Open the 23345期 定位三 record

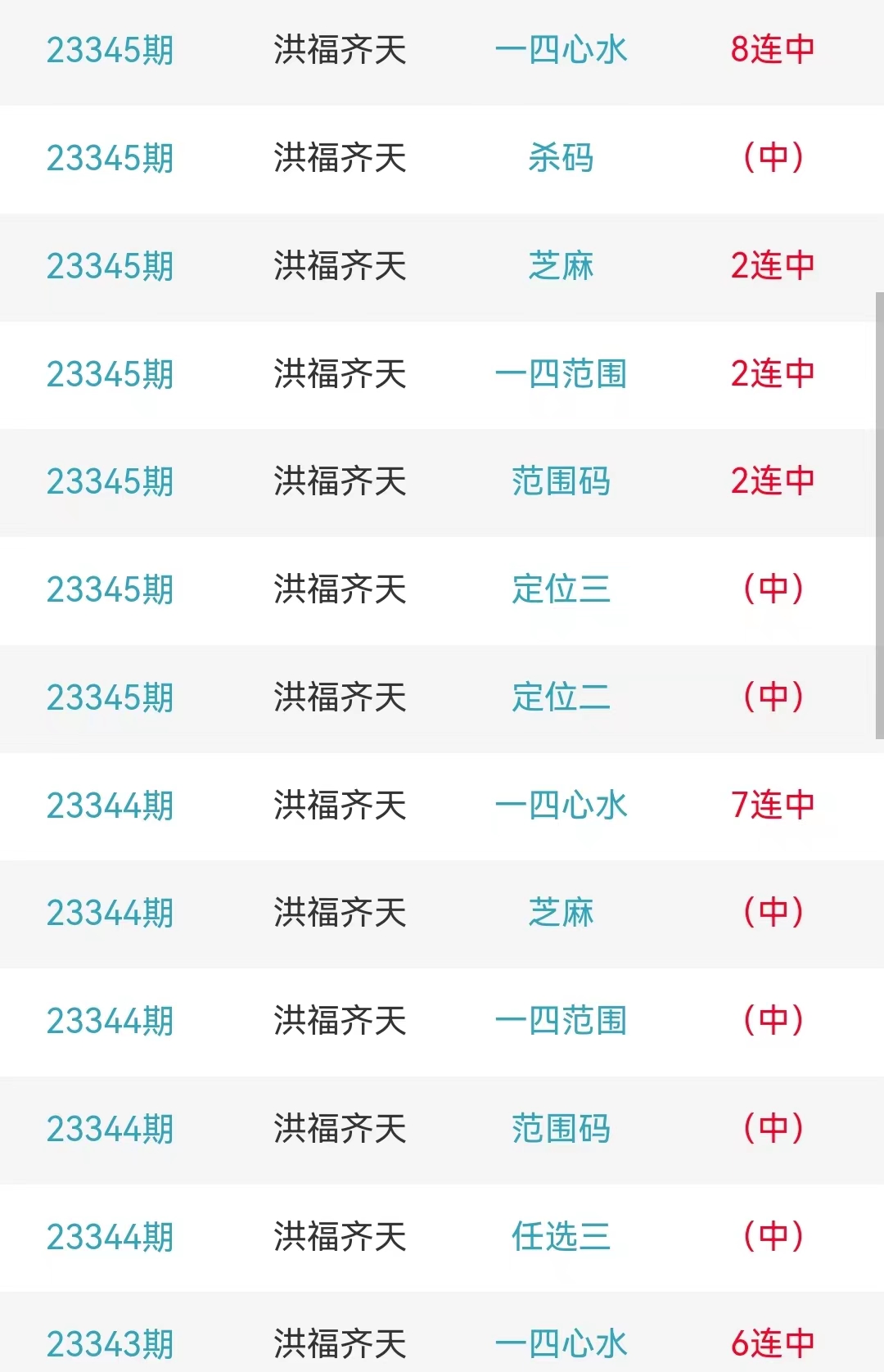(x=561, y=589)
